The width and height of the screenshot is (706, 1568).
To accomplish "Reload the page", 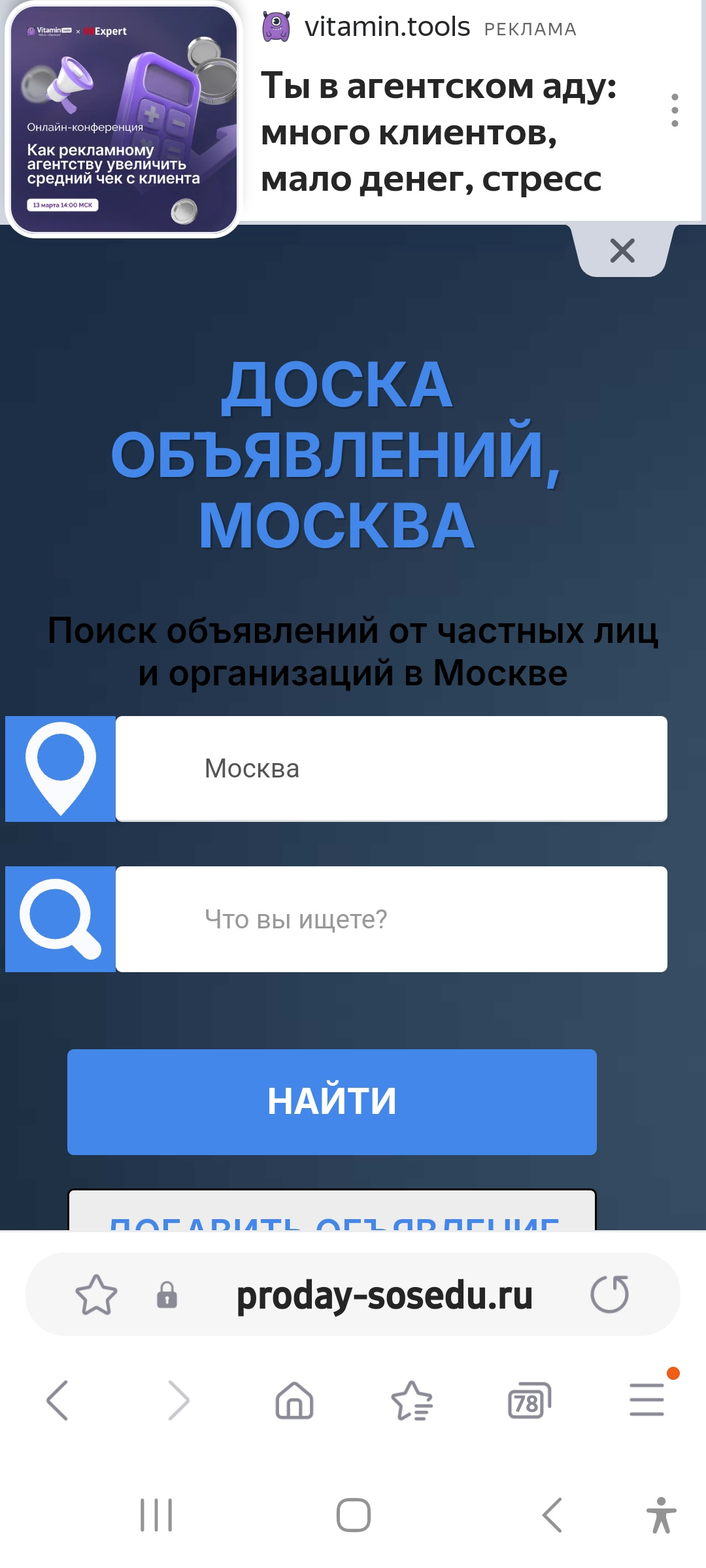I will [x=610, y=1294].
